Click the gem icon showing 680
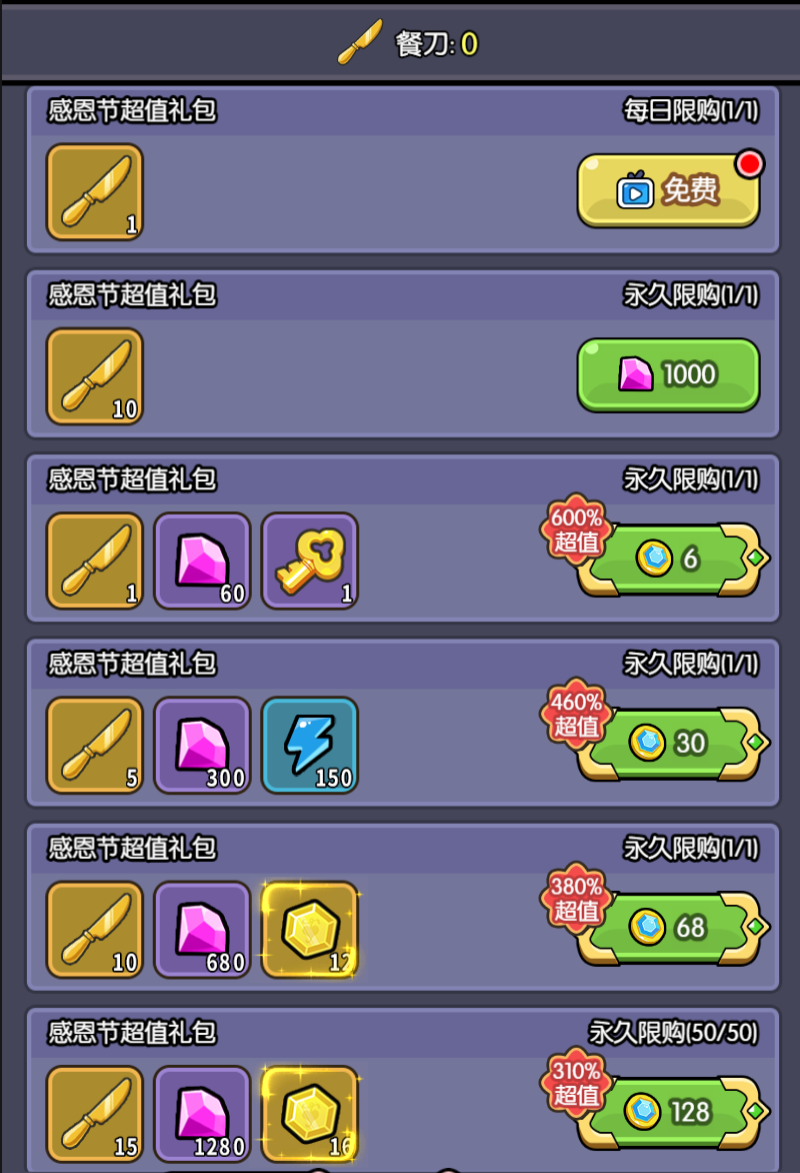 pyautogui.click(x=202, y=929)
